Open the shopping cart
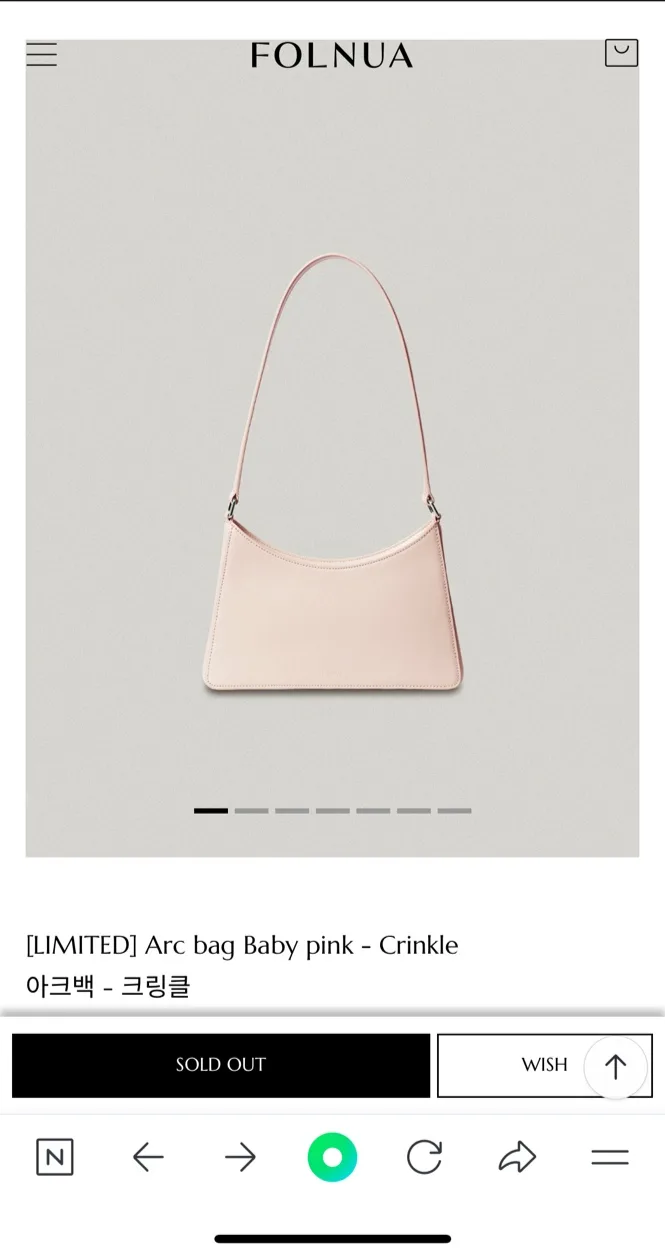Screen dimensions: 665x1256 tap(621, 53)
